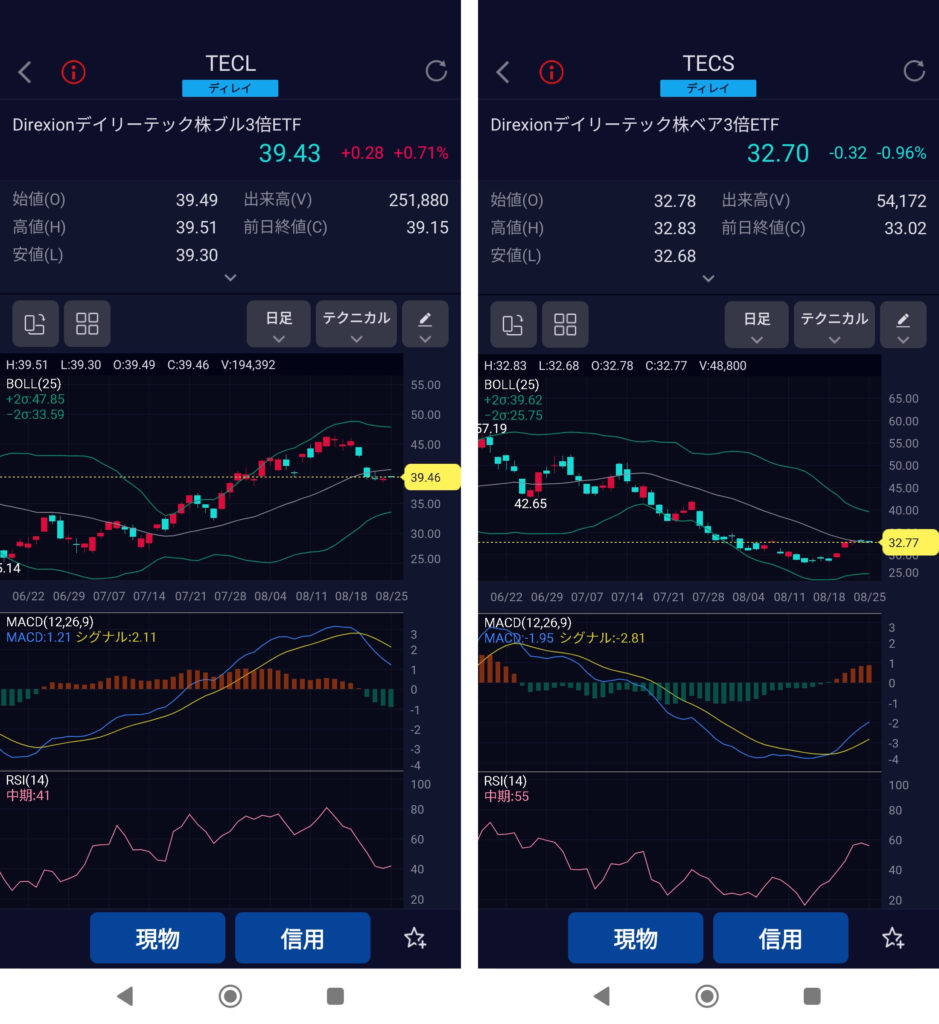Refresh the TECS quote
Screen dimensions: 939x1024
(914, 71)
